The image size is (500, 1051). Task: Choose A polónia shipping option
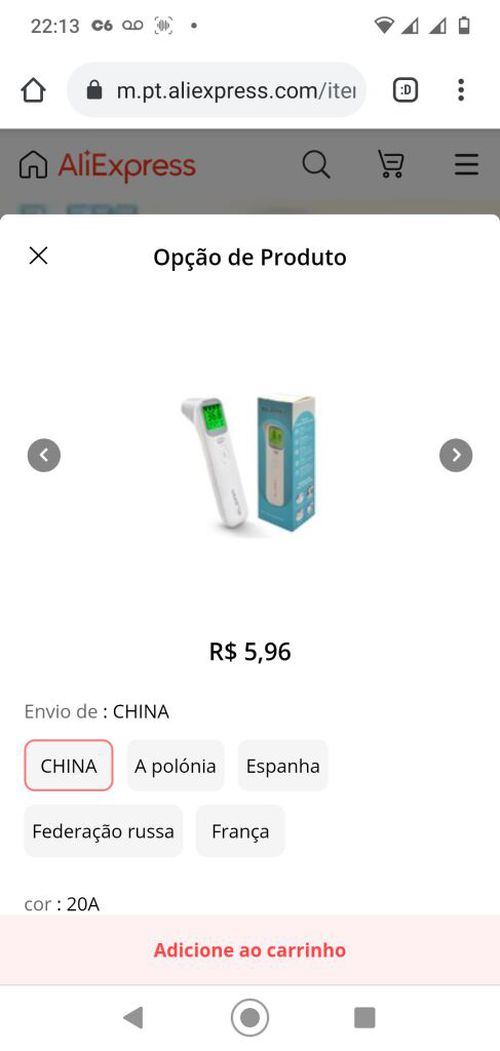(175, 765)
